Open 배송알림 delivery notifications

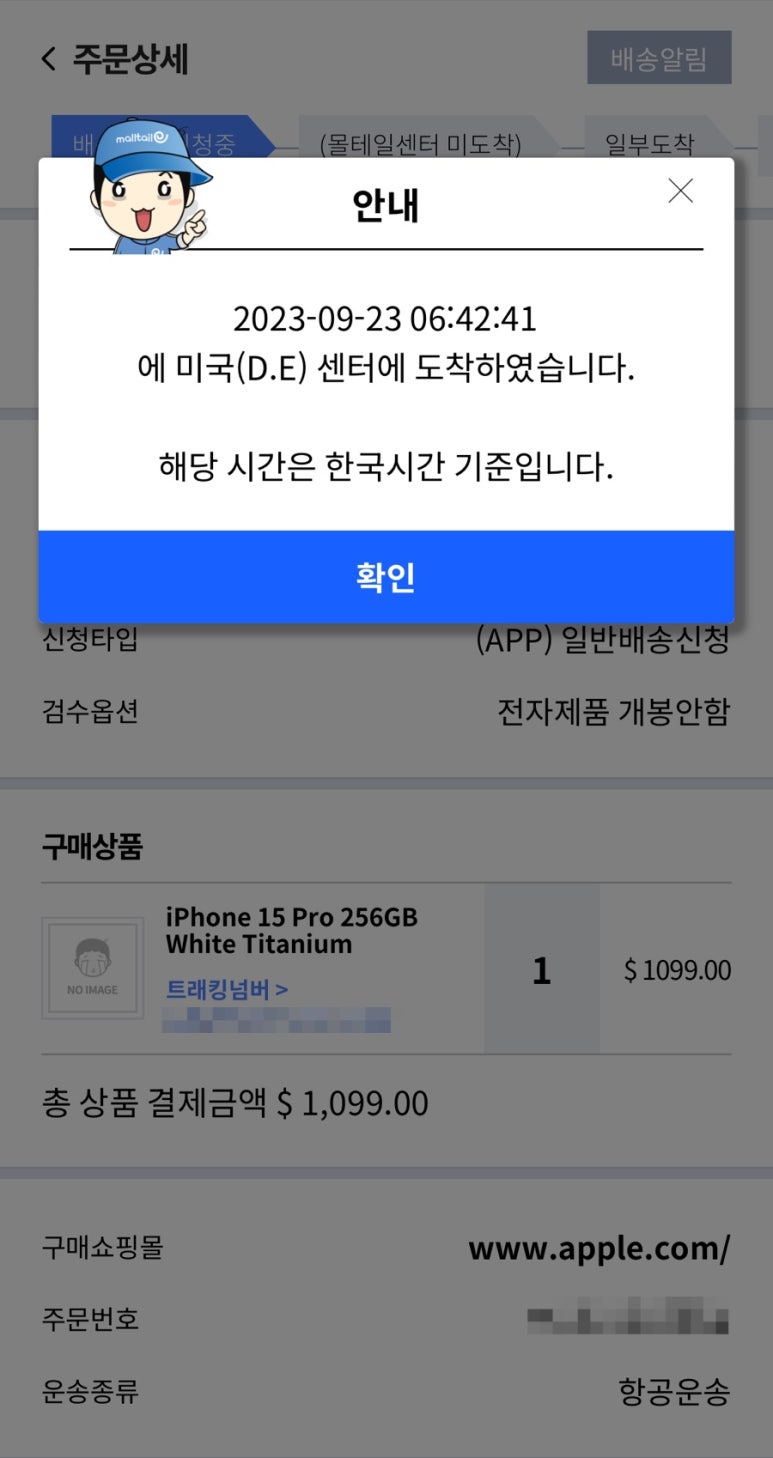[659, 58]
